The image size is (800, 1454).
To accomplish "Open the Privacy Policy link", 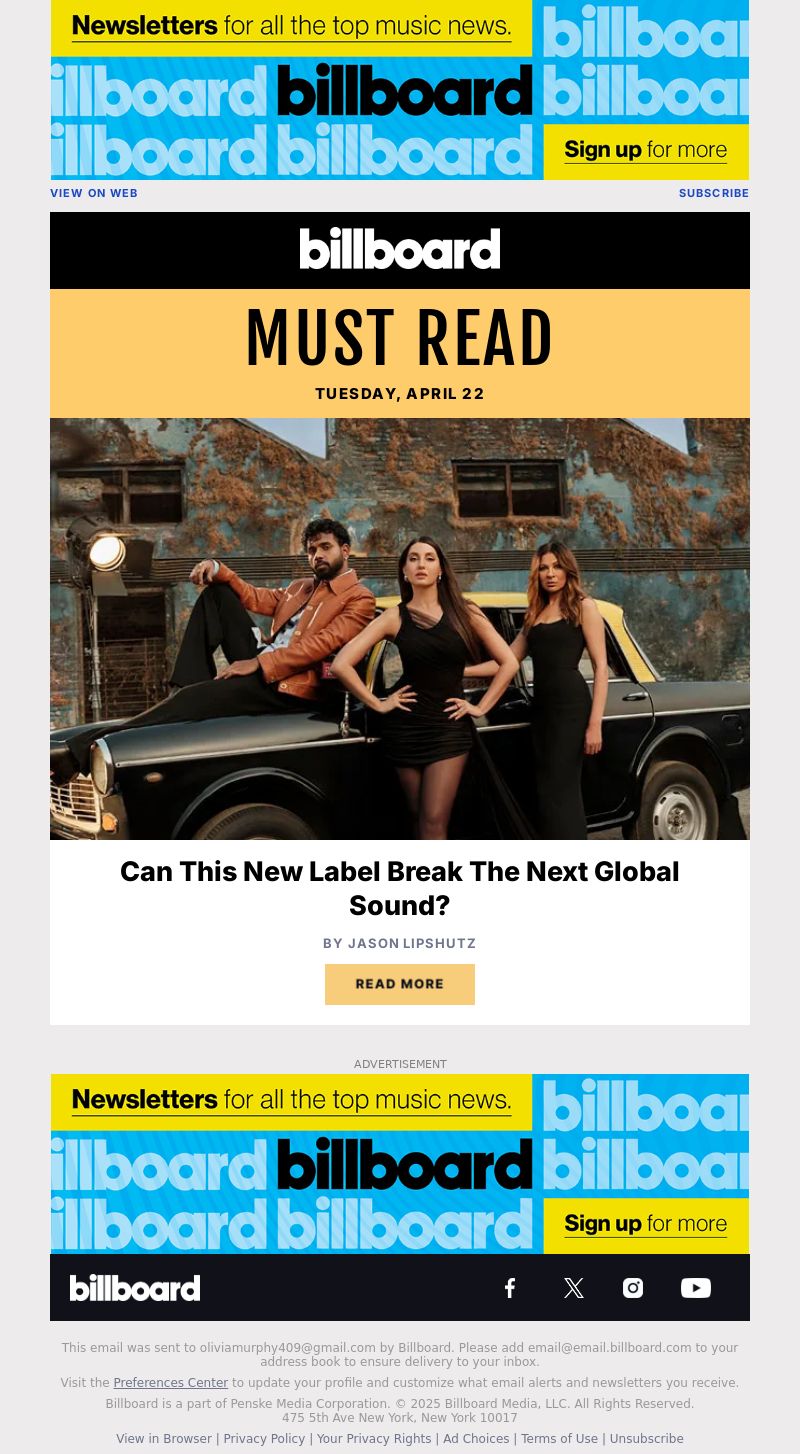I will pos(264,1439).
